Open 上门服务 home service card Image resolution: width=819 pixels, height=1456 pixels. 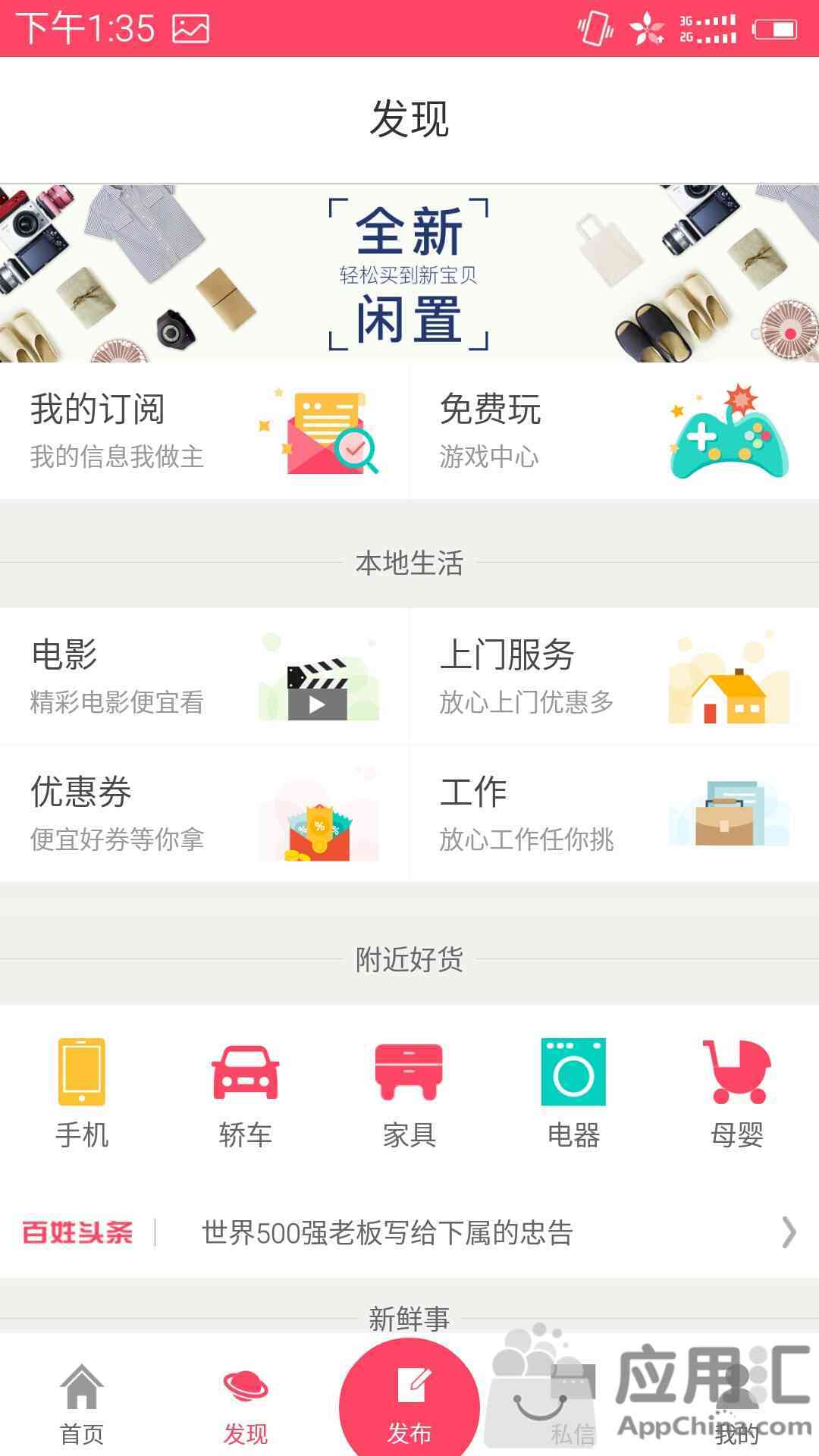[614, 676]
